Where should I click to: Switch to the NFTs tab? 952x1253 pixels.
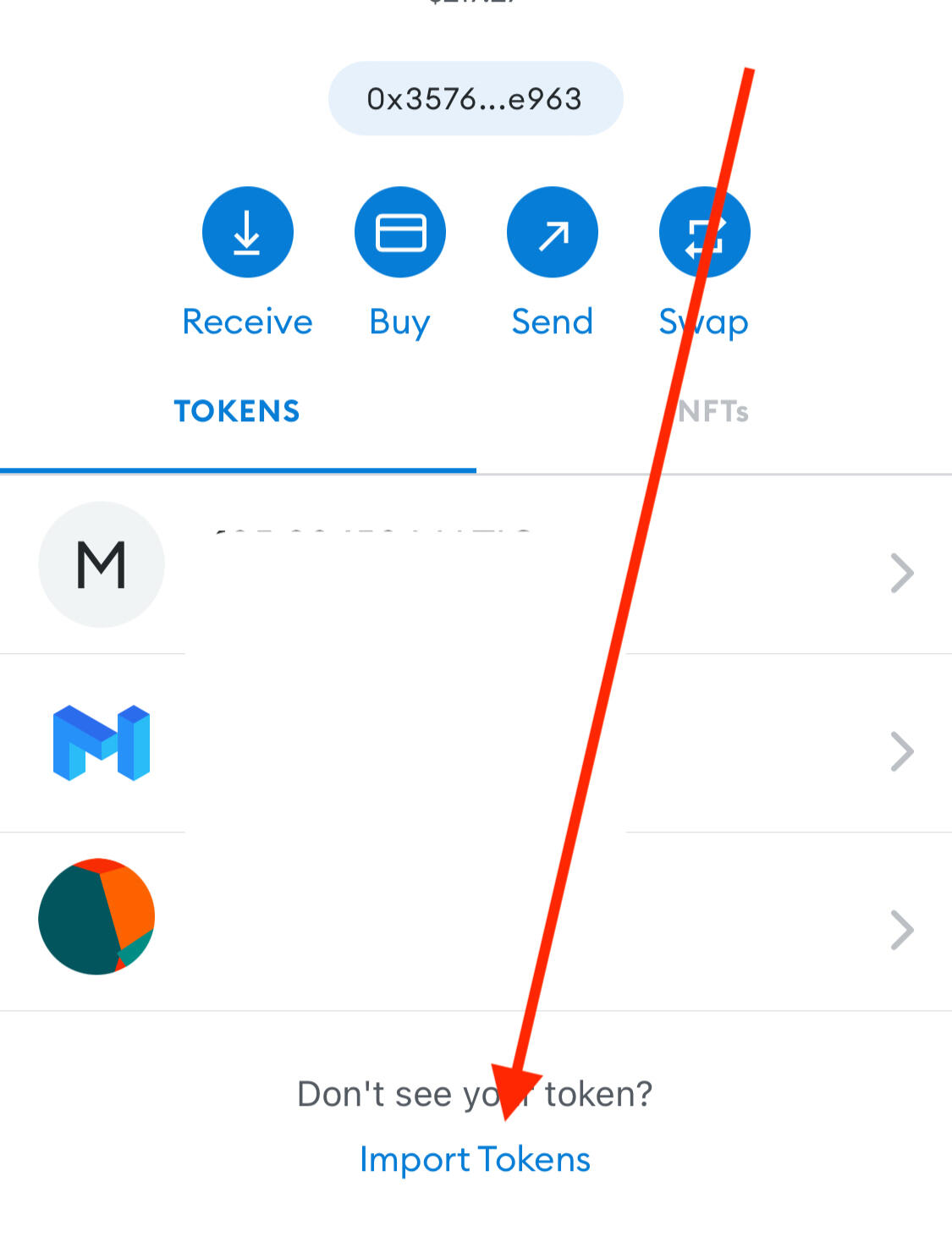[x=713, y=411]
